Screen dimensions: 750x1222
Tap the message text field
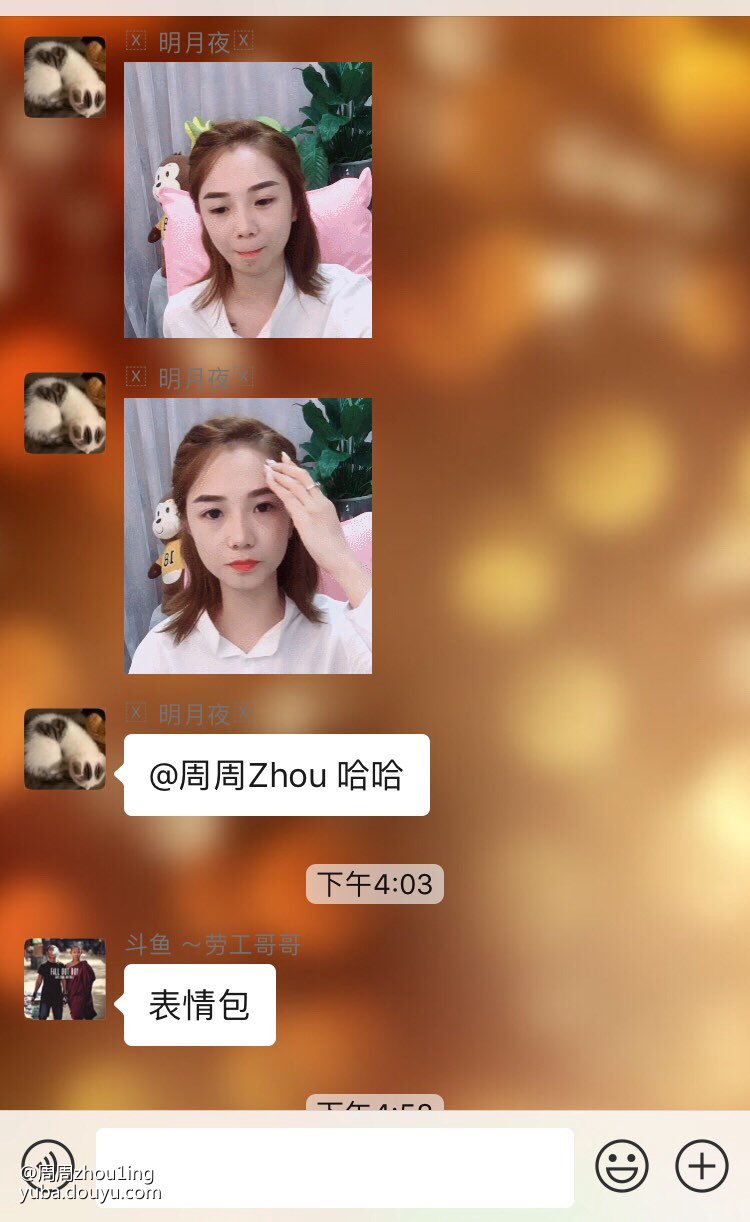pos(334,1166)
